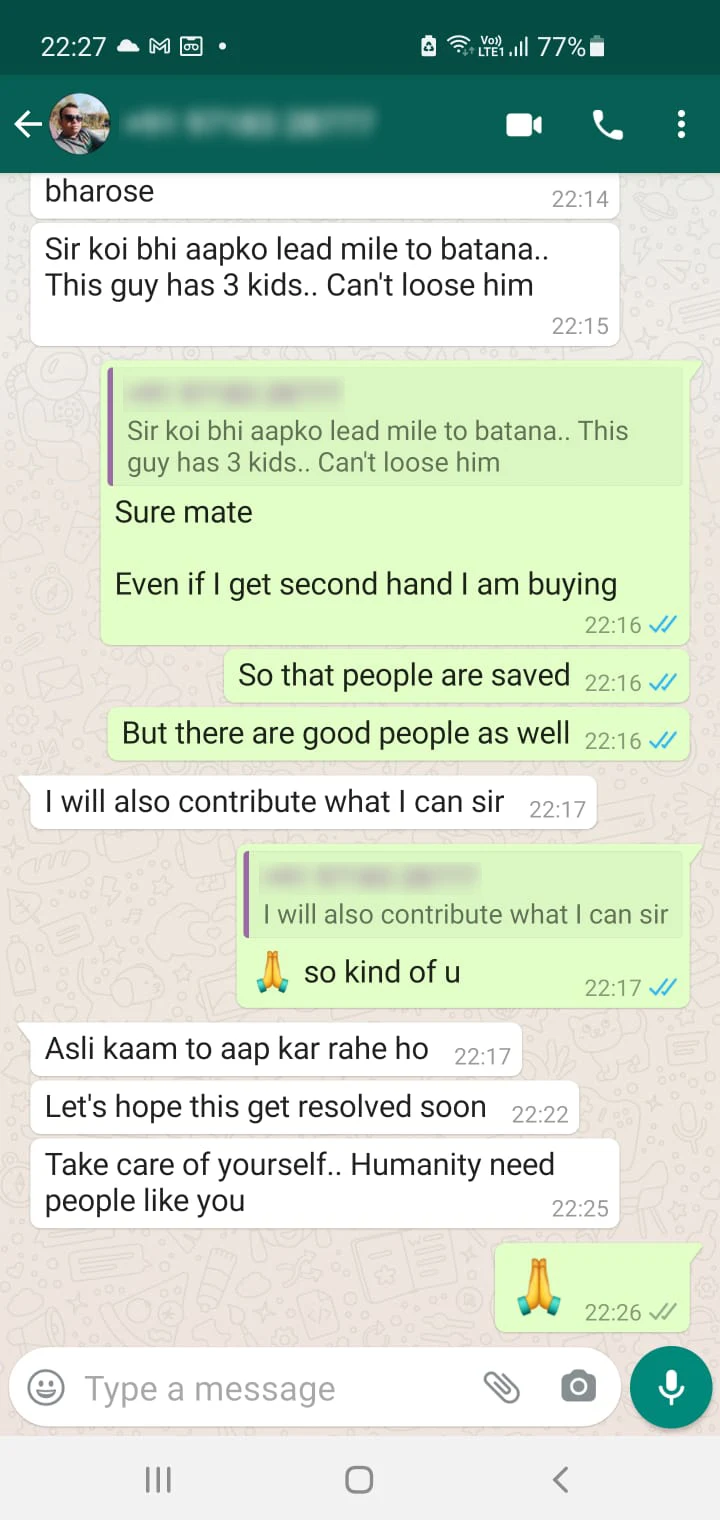Start a voice call

(x=608, y=125)
